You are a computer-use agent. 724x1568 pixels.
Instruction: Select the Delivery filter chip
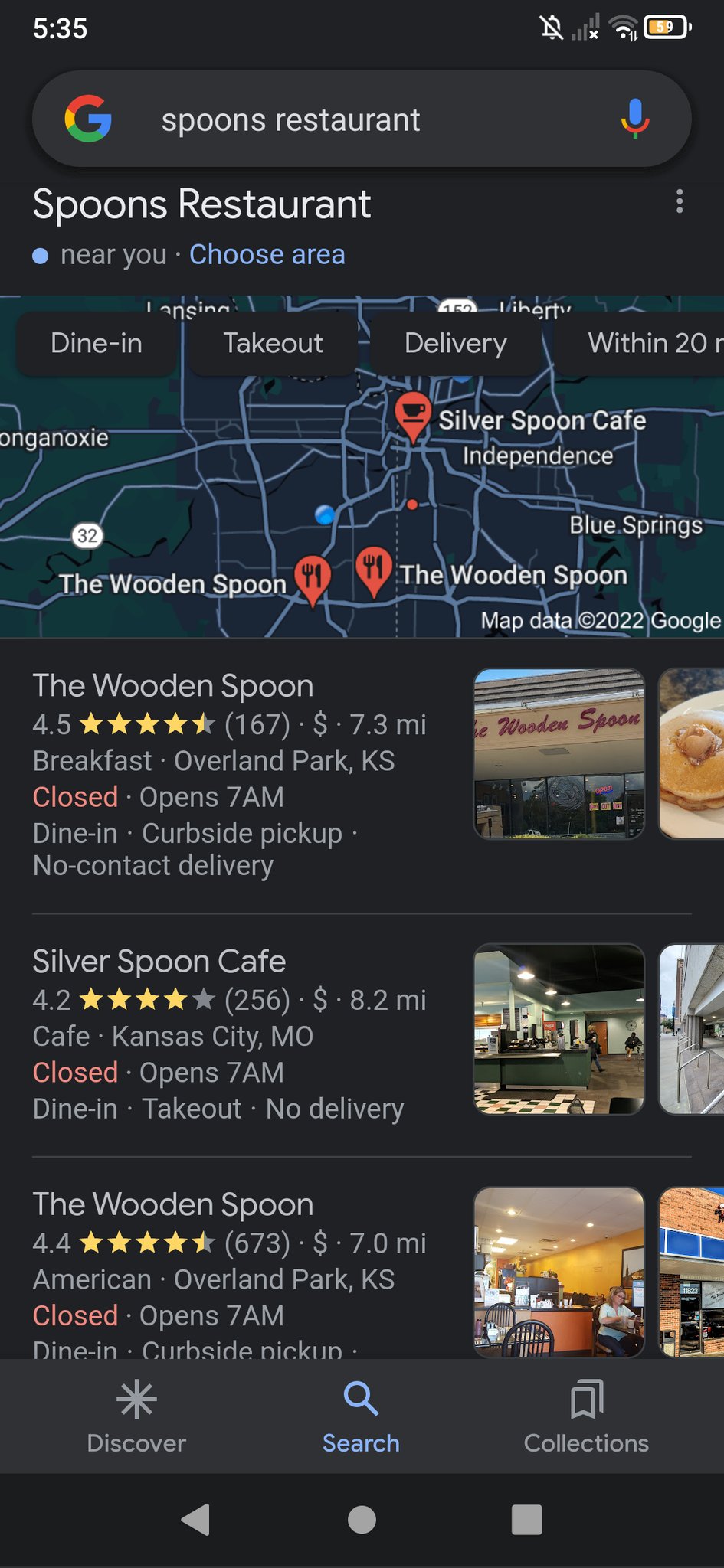click(x=455, y=343)
